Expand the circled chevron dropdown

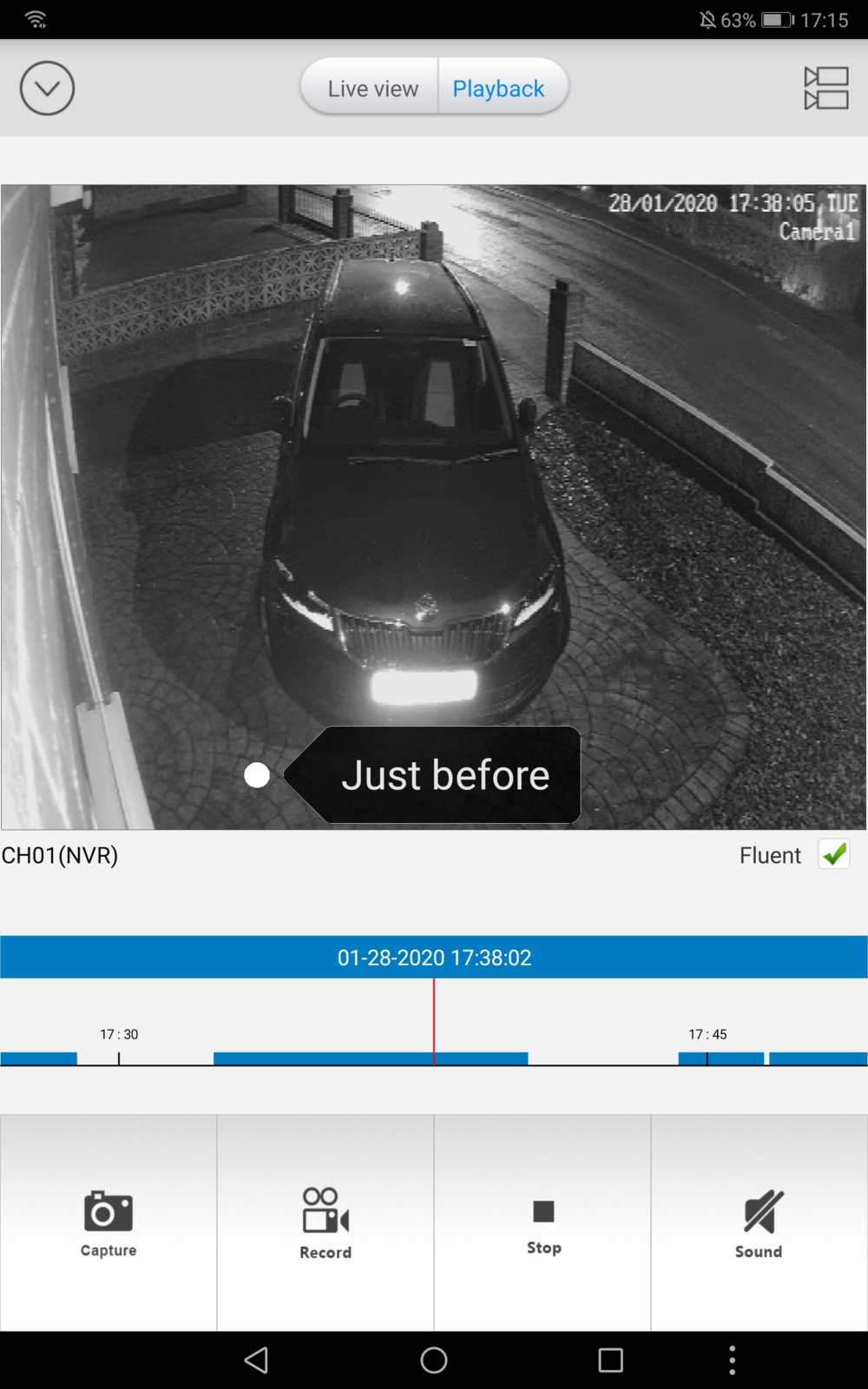click(x=47, y=88)
